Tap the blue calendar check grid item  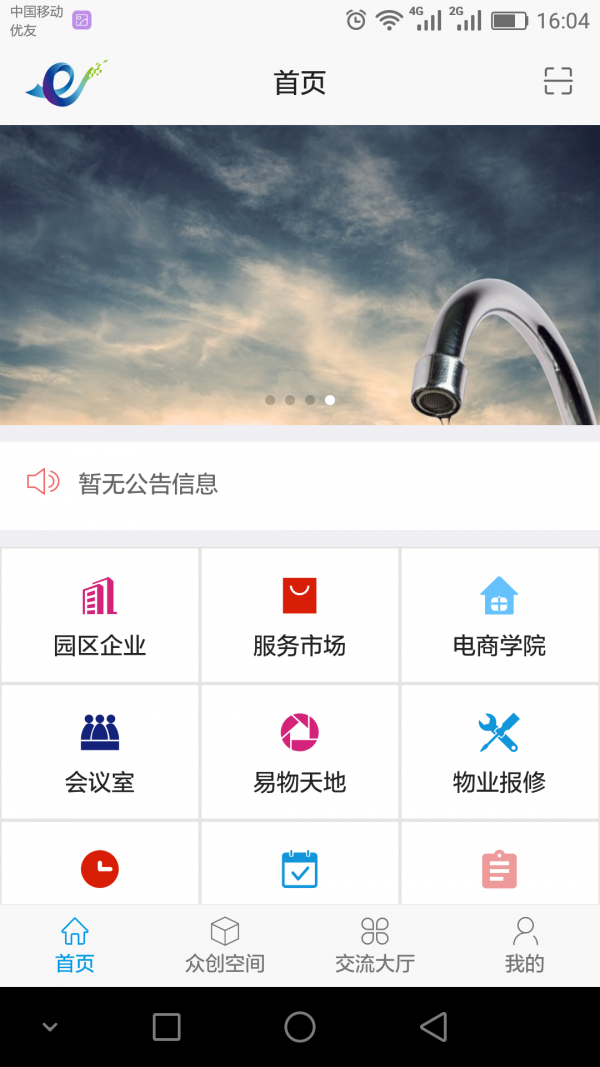tap(300, 868)
